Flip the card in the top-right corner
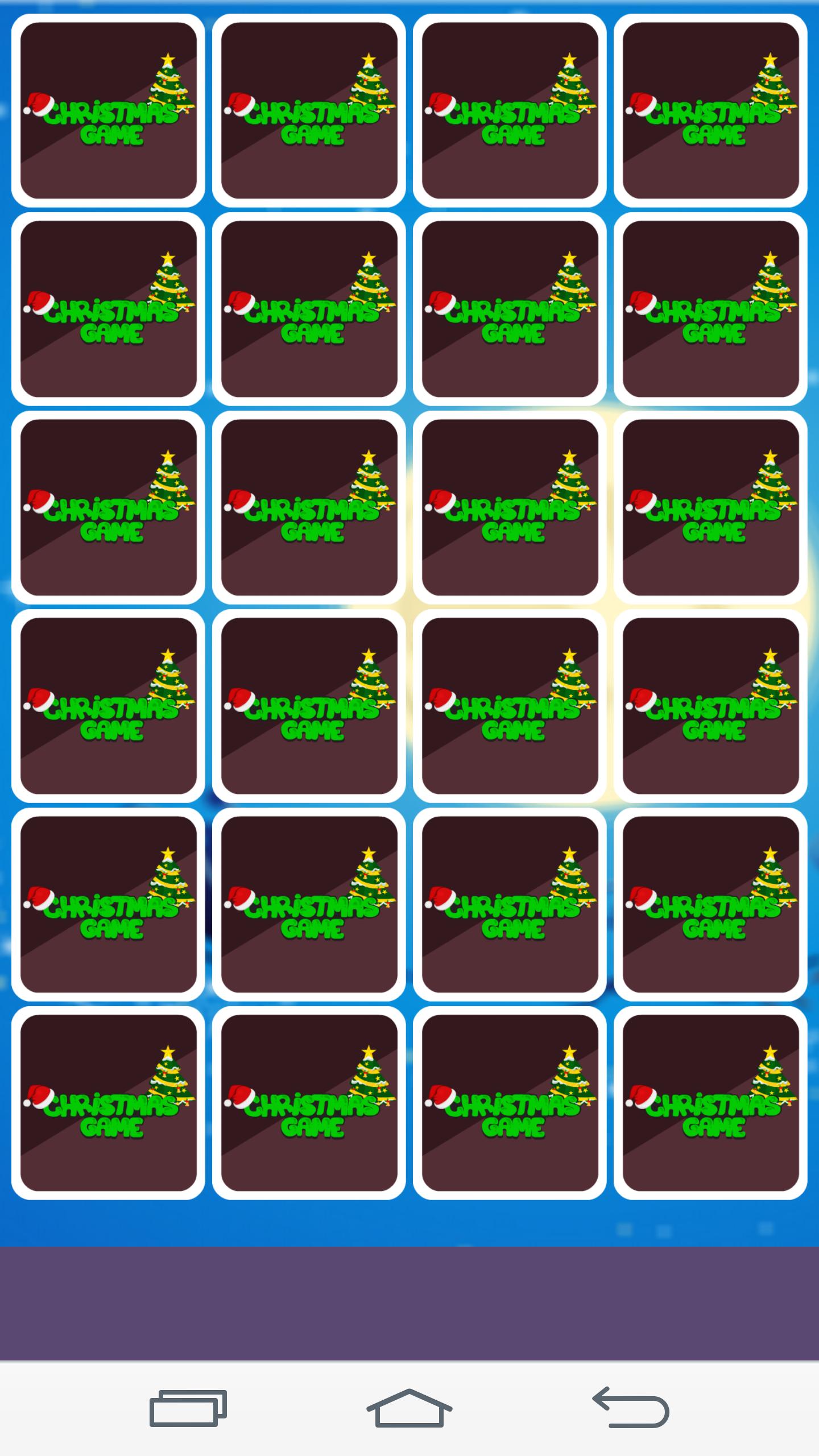Viewport: 819px width, 1456px height. [x=710, y=111]
